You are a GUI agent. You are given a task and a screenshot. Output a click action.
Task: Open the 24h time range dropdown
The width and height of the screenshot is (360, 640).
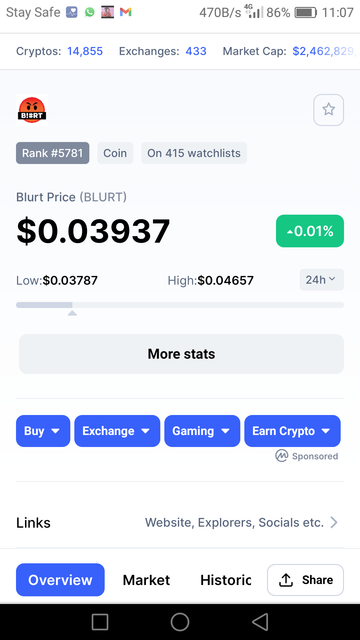[x=321, y=280]
